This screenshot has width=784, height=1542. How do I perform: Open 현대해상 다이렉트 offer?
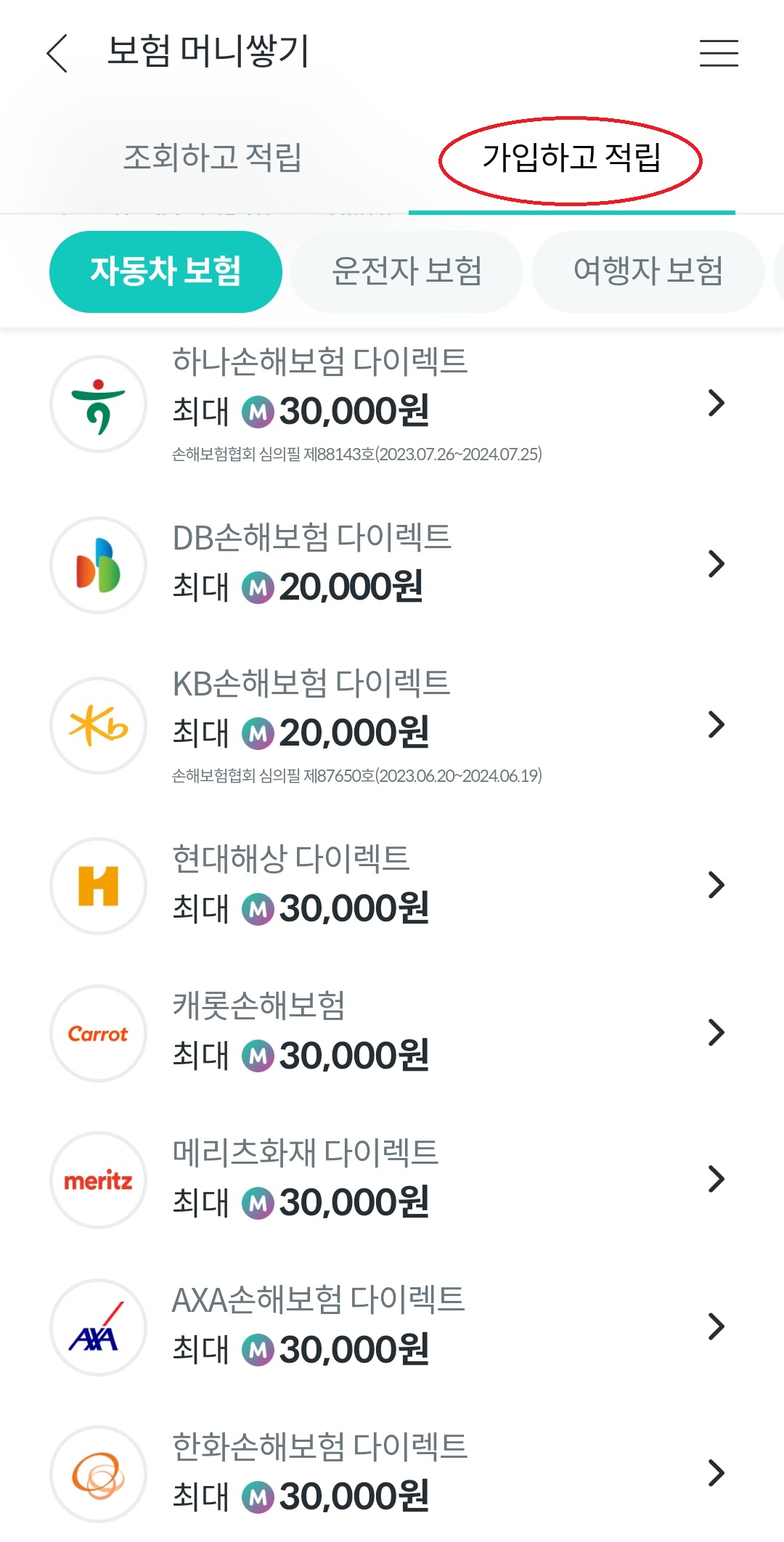[392, 886]
